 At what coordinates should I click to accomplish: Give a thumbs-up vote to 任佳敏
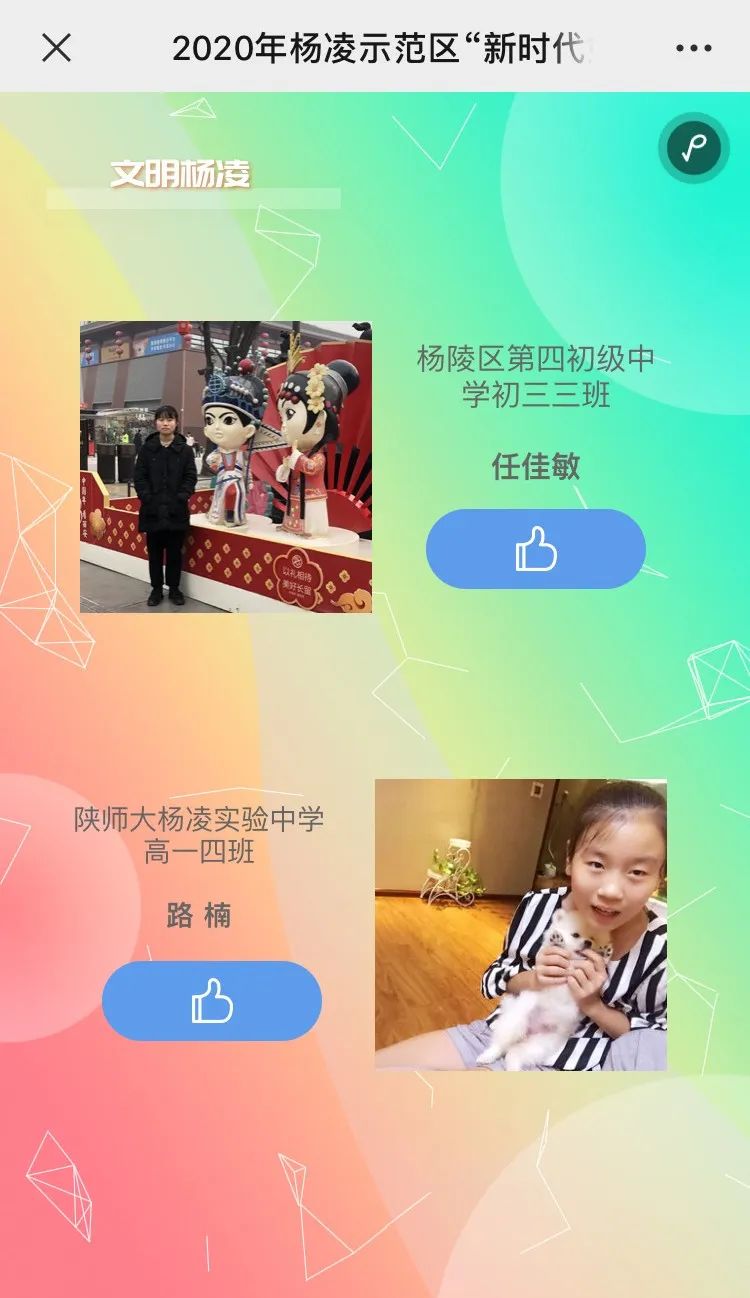[536, 549]
